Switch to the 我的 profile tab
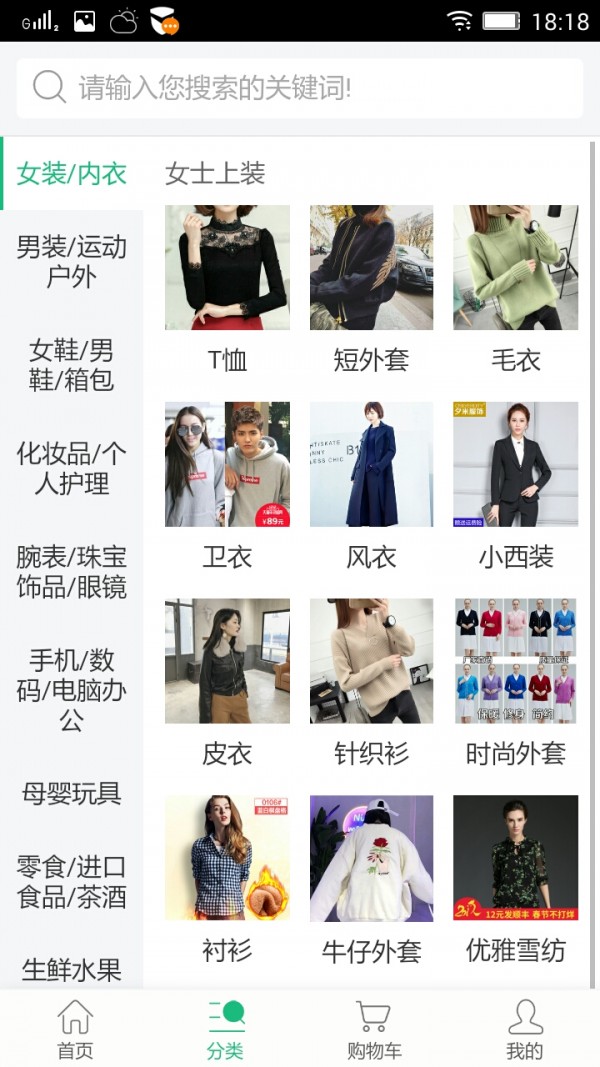The image size is (600, 1067). coord(524,1030)
